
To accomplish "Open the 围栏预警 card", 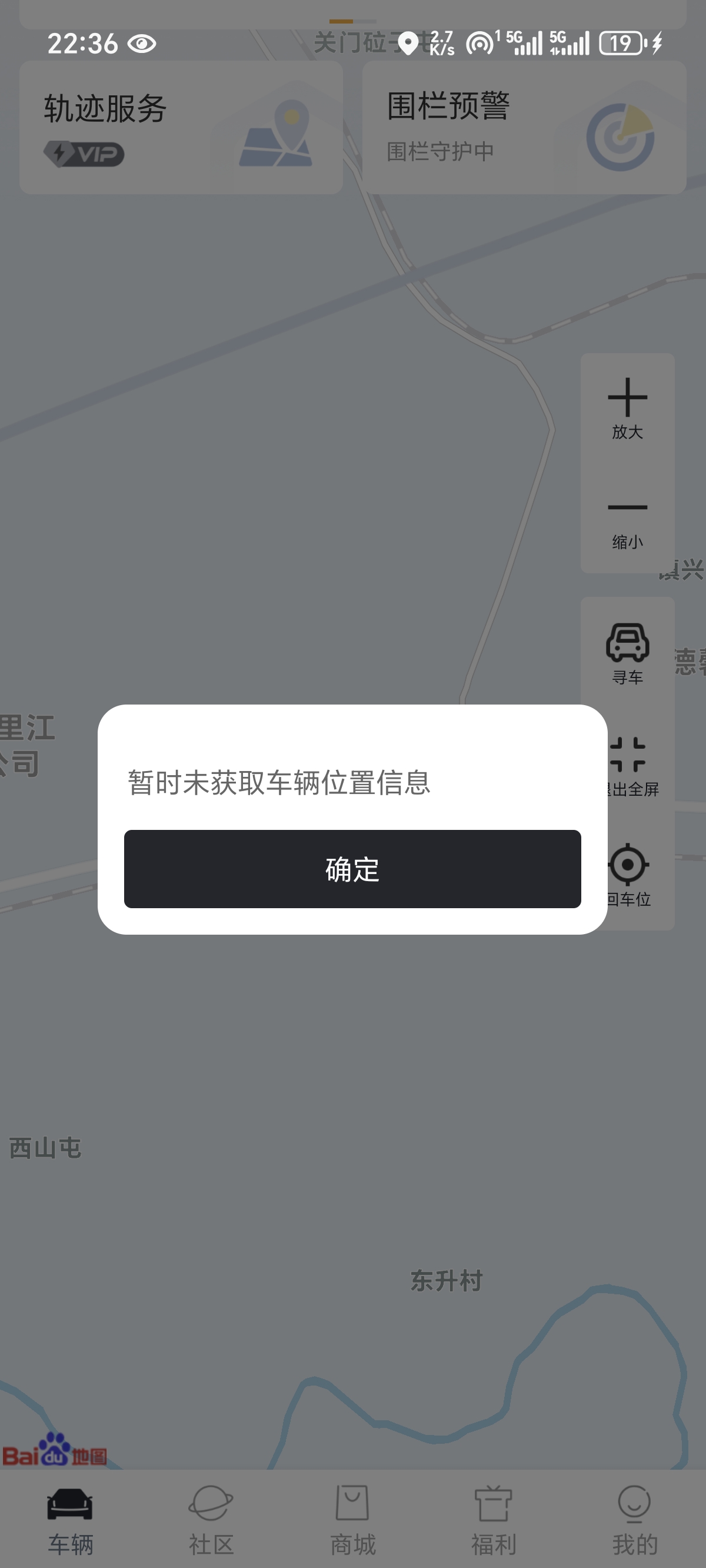I will click(x=524, y=127).
